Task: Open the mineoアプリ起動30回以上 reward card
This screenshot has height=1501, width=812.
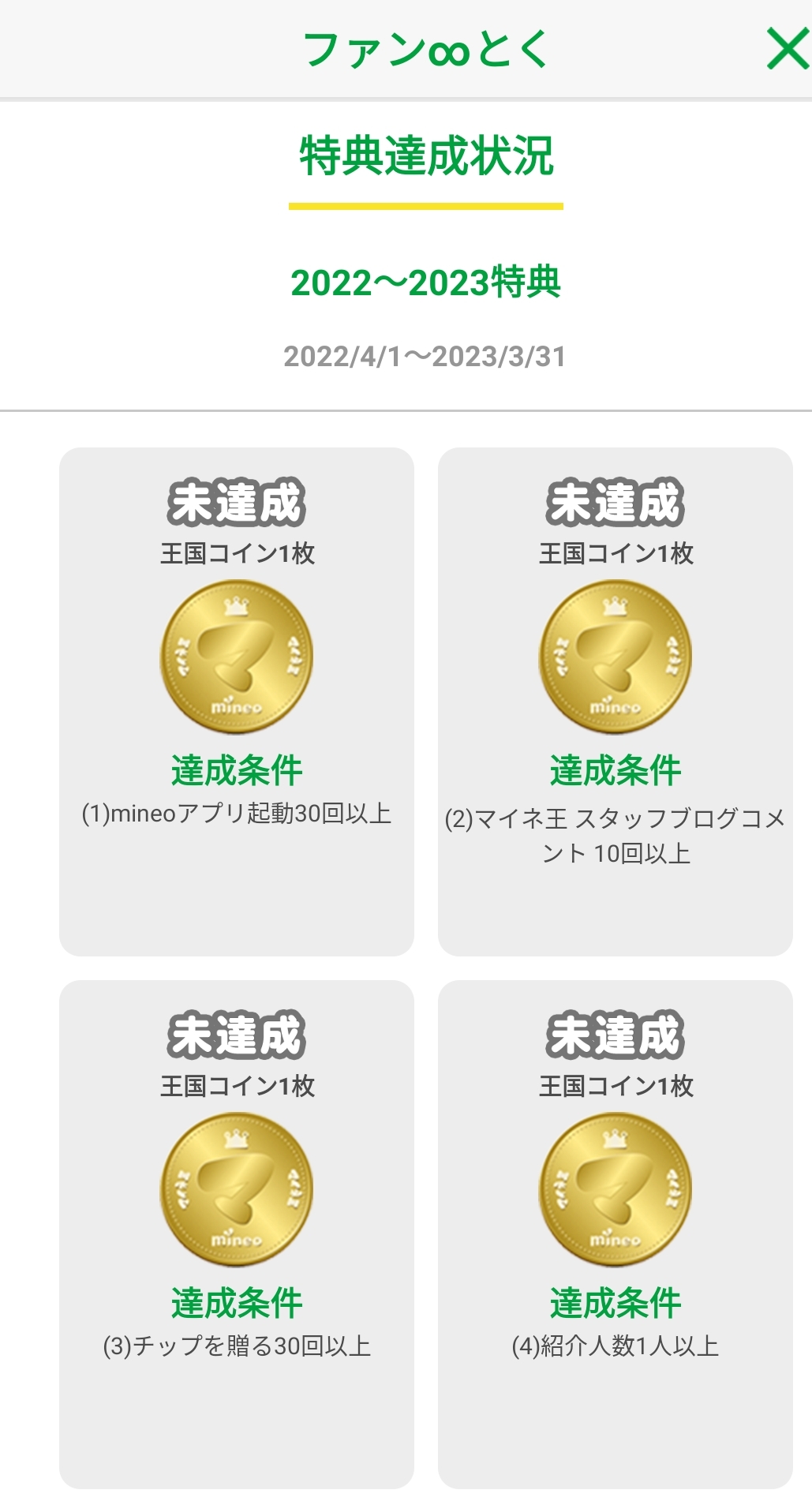Action: (237, 701)
